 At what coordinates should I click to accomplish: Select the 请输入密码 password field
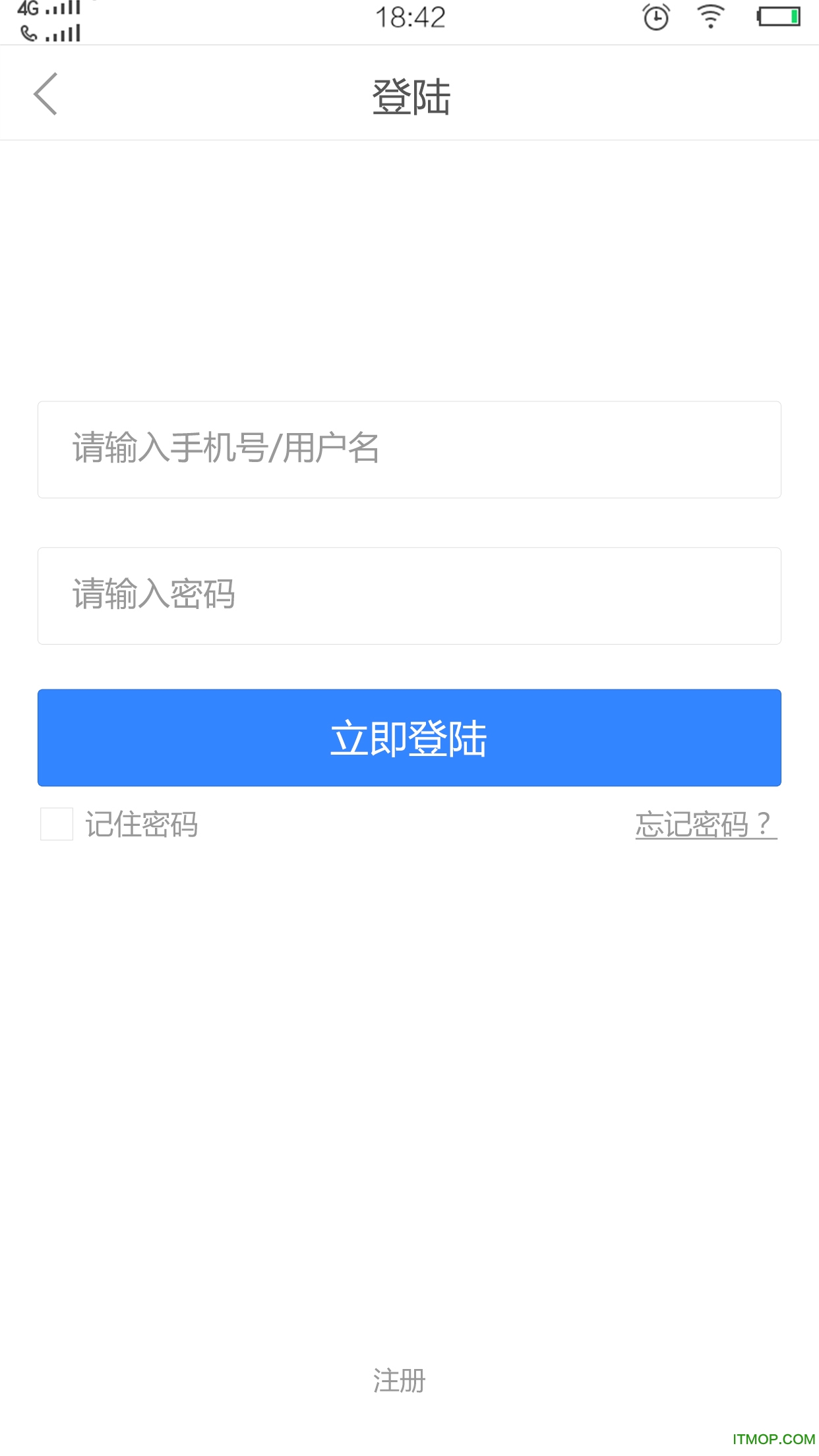click(409, 596)
